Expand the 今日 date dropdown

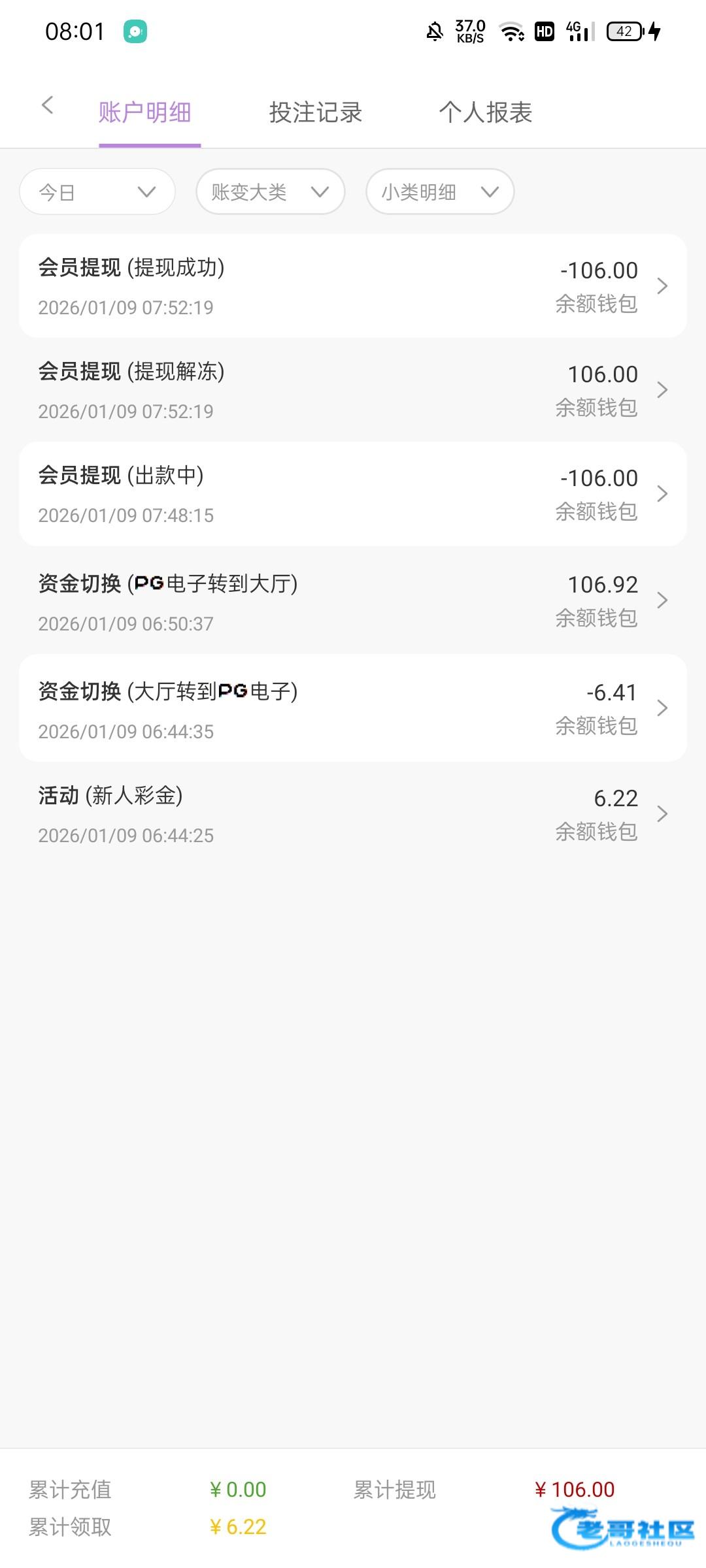[x=97, y=192]
